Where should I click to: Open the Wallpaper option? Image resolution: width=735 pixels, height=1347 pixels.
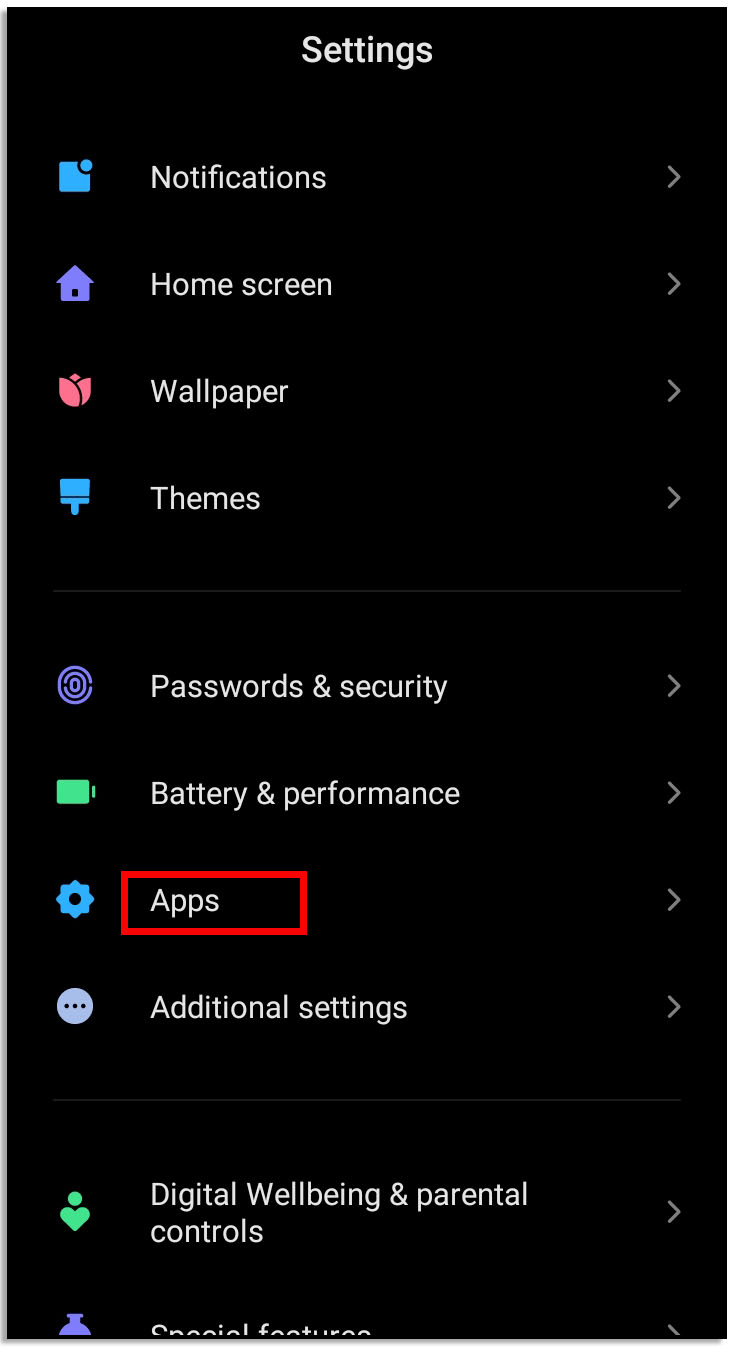coord(219,392)
